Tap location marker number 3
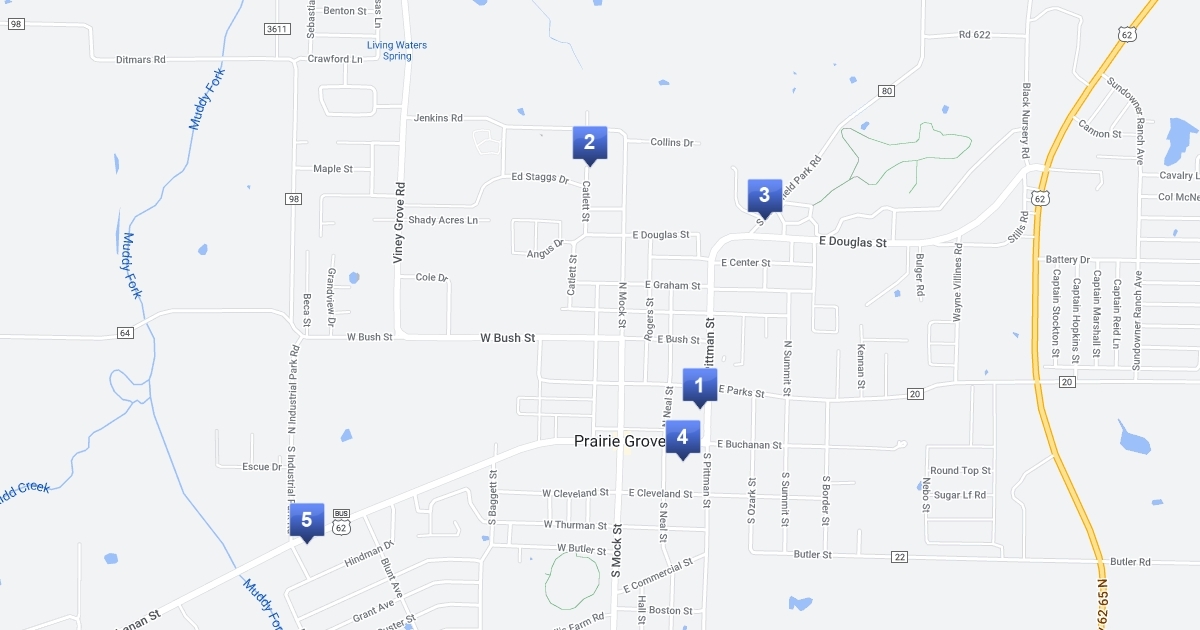The height and width of the screenshot is (630, 1200). (764, 196)
